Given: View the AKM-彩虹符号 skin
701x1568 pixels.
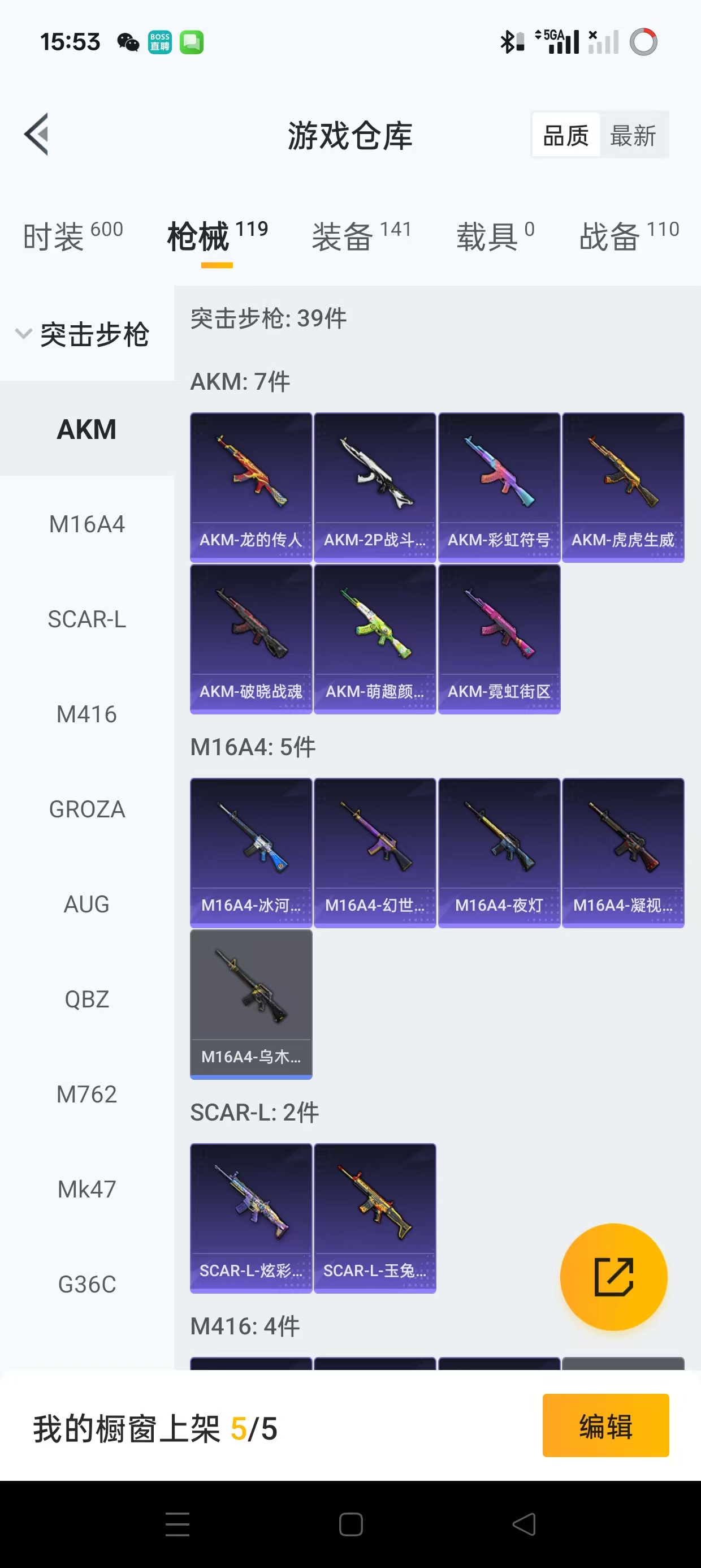Looking at the screenshot, I should 499,487.
